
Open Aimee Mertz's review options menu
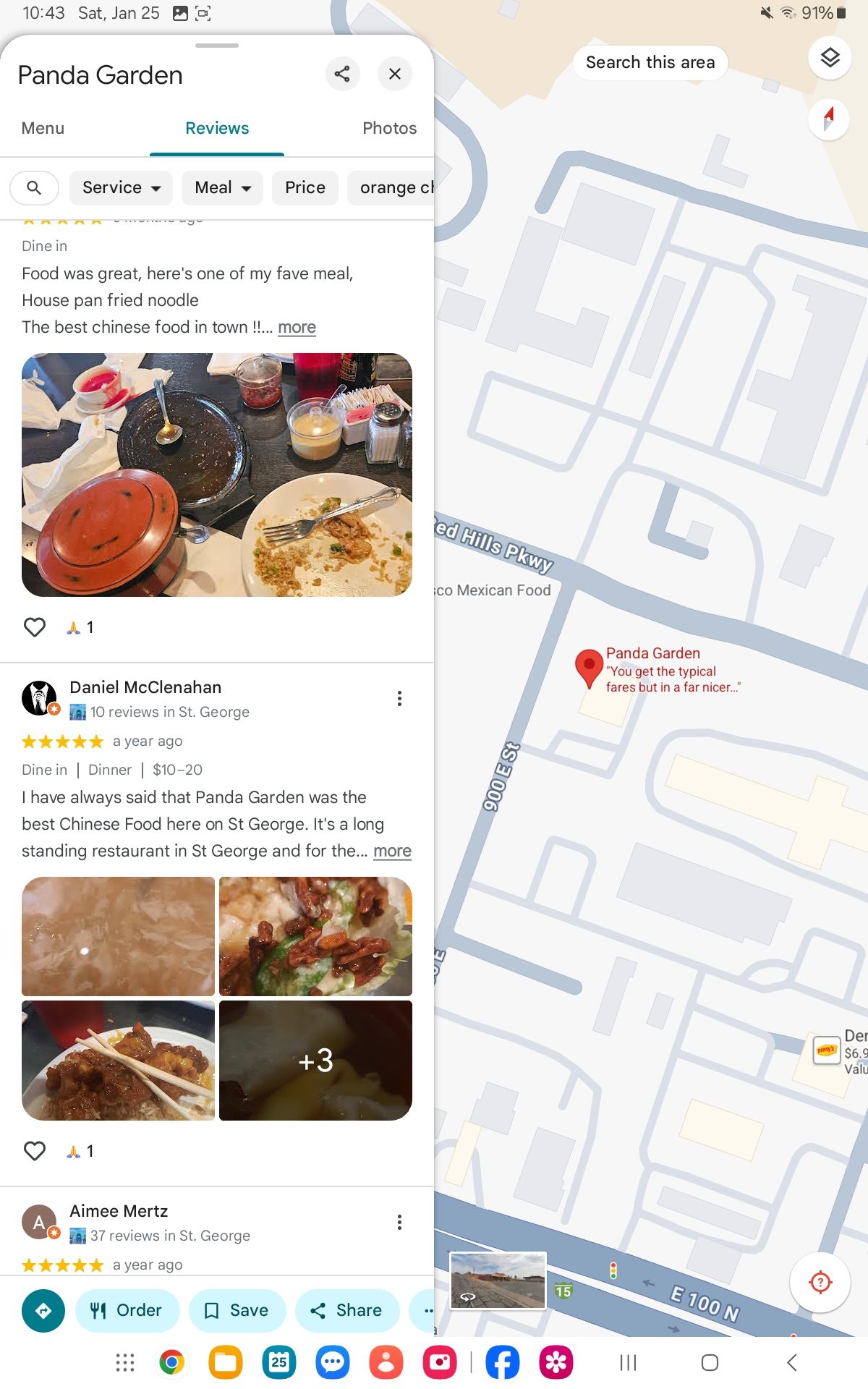(399, 1222)
